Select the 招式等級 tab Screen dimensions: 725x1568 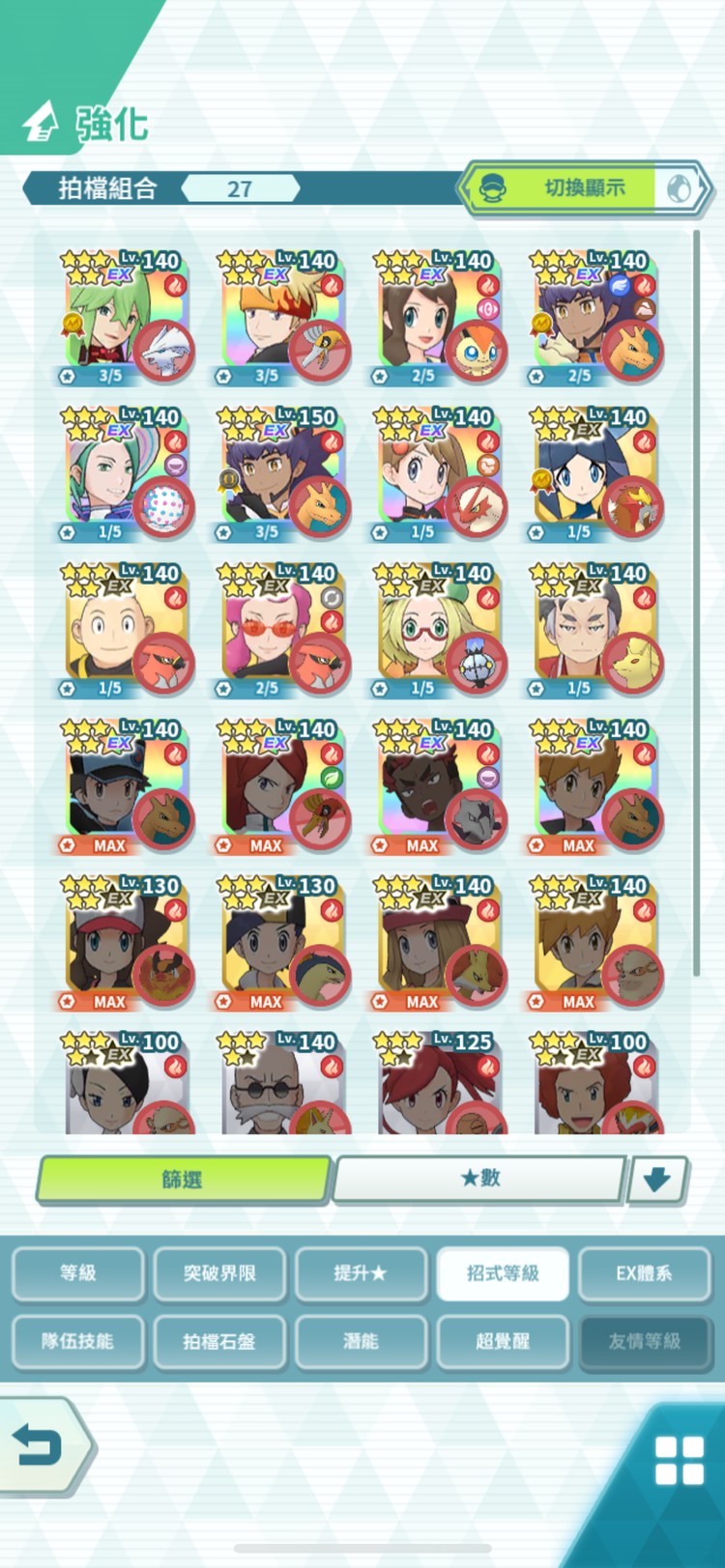pyautogui.click(x=503, y=1273)
